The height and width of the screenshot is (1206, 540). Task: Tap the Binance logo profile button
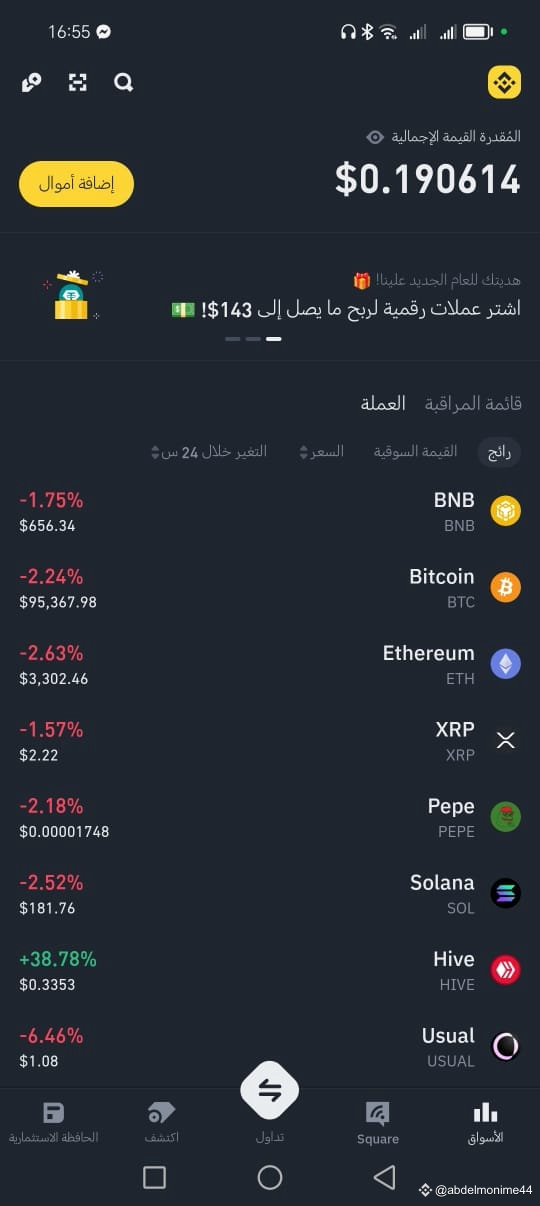(504, 82)
